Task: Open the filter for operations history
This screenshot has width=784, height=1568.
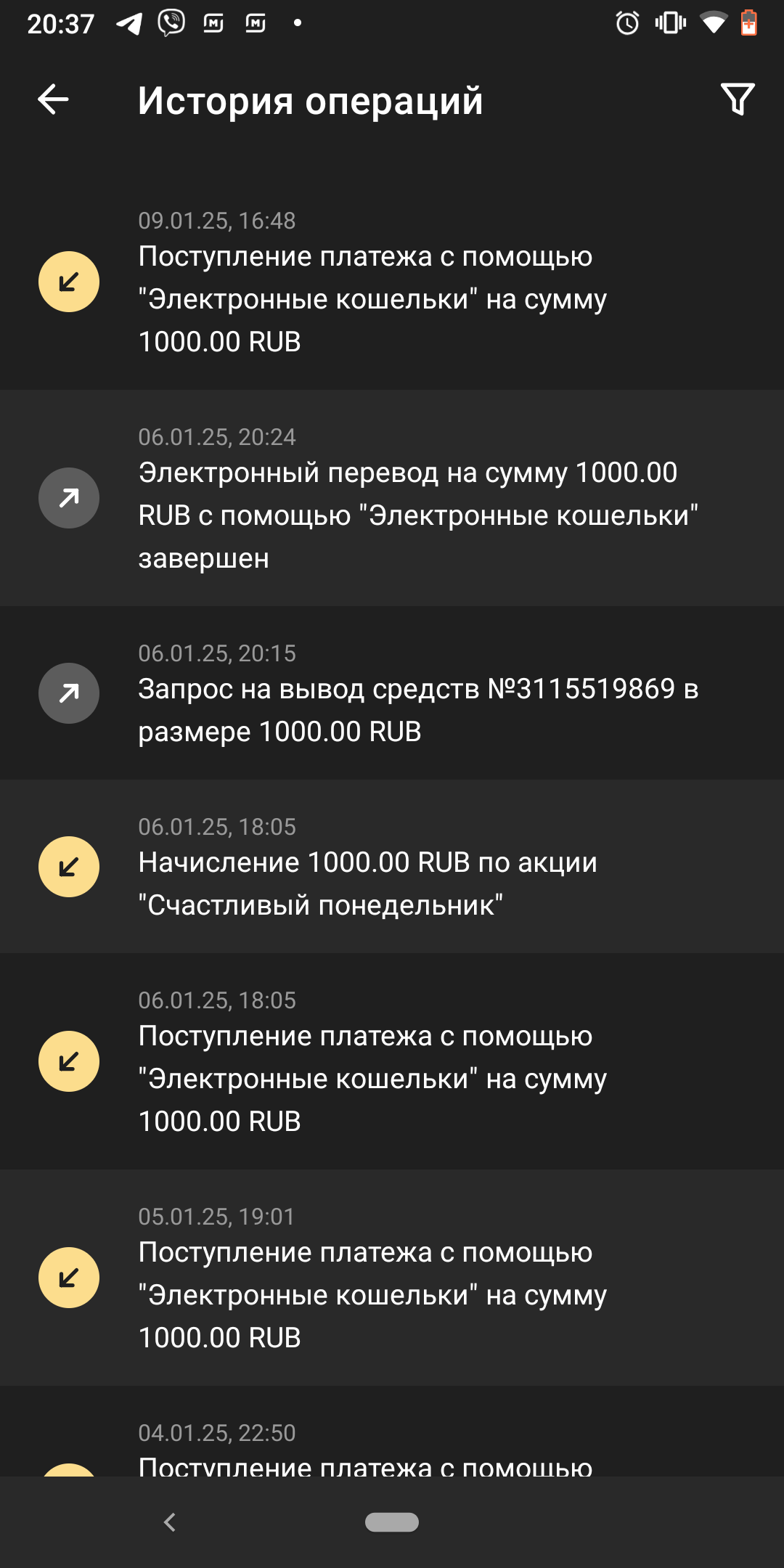Action: [738, 99]
